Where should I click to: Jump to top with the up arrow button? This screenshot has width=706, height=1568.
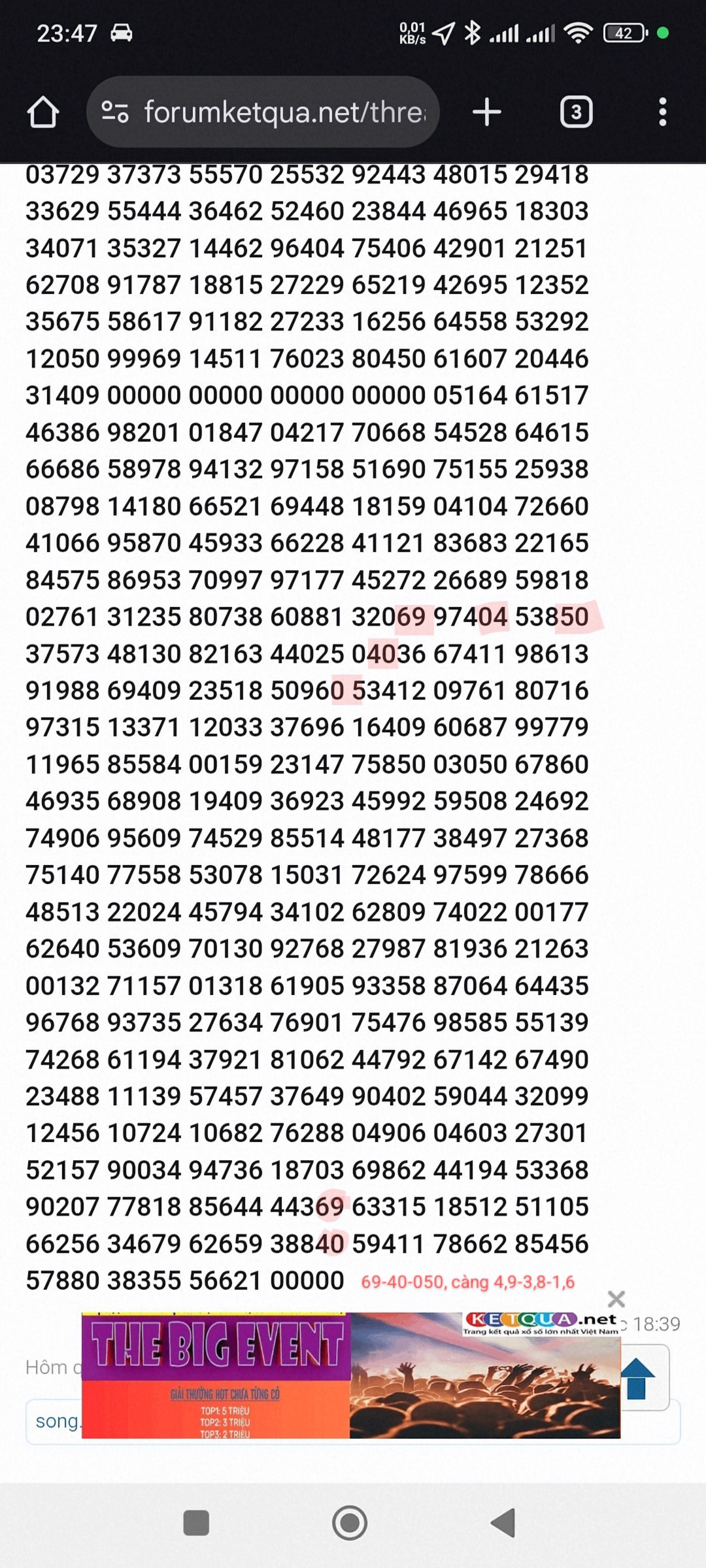point(637,1378)
